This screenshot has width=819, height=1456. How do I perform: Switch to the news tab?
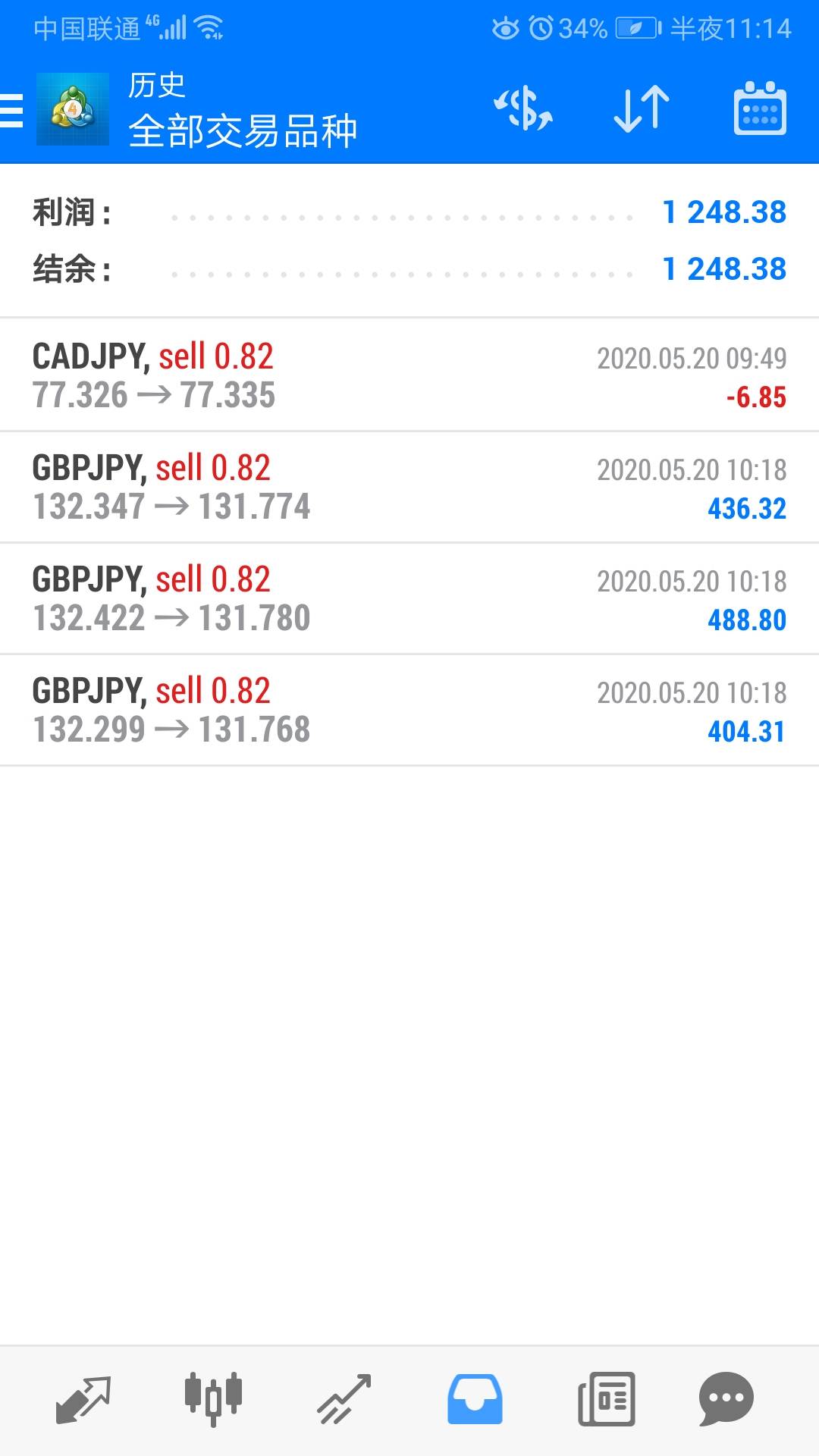pos(606,1399)
